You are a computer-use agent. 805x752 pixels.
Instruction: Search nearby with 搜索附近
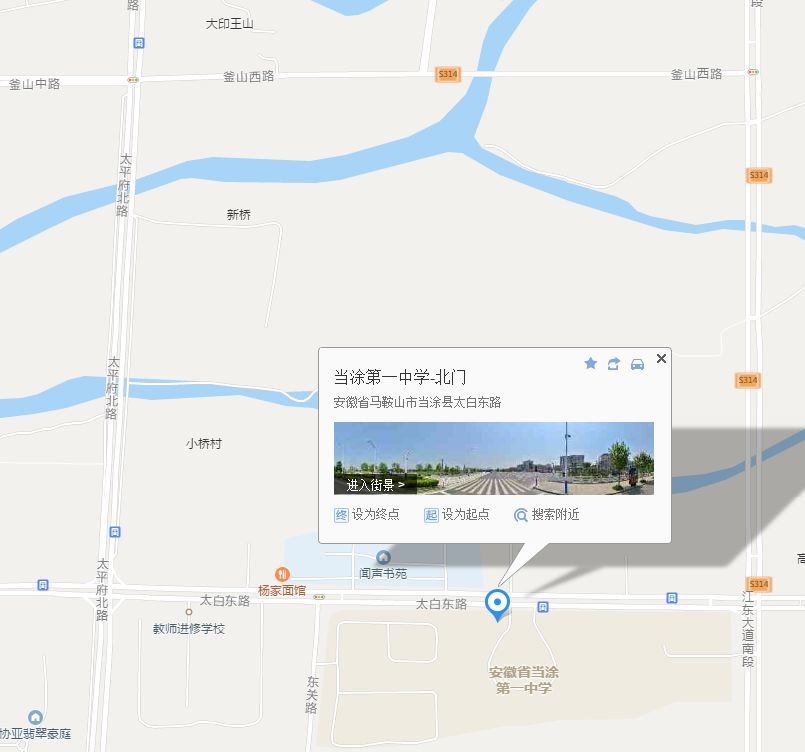[x=547, y=515]
